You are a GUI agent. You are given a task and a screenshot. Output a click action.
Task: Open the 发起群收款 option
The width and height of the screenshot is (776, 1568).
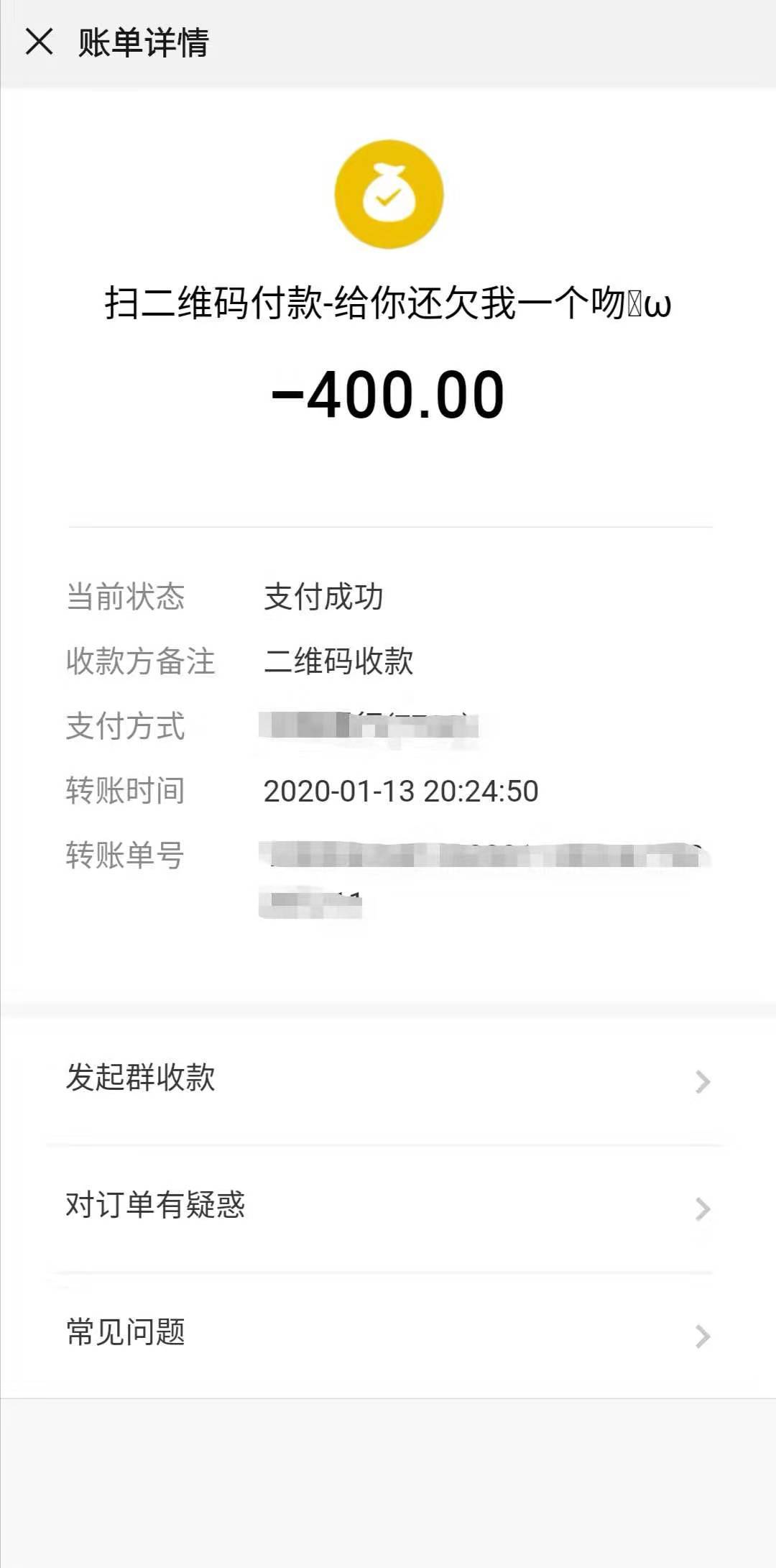(388, 1079)
